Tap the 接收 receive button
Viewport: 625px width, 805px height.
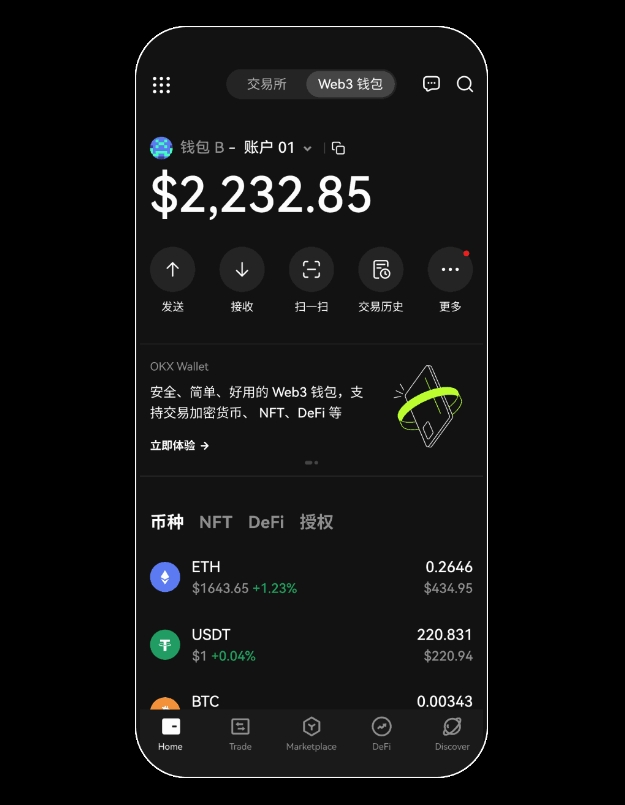click(x=242, y=270)
